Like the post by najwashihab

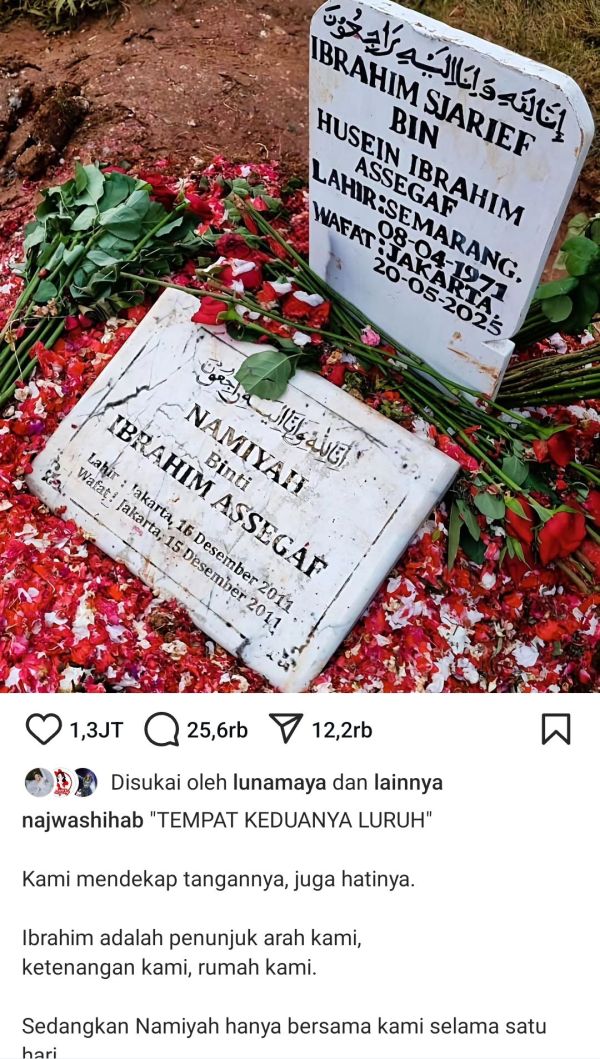(43, 729)
